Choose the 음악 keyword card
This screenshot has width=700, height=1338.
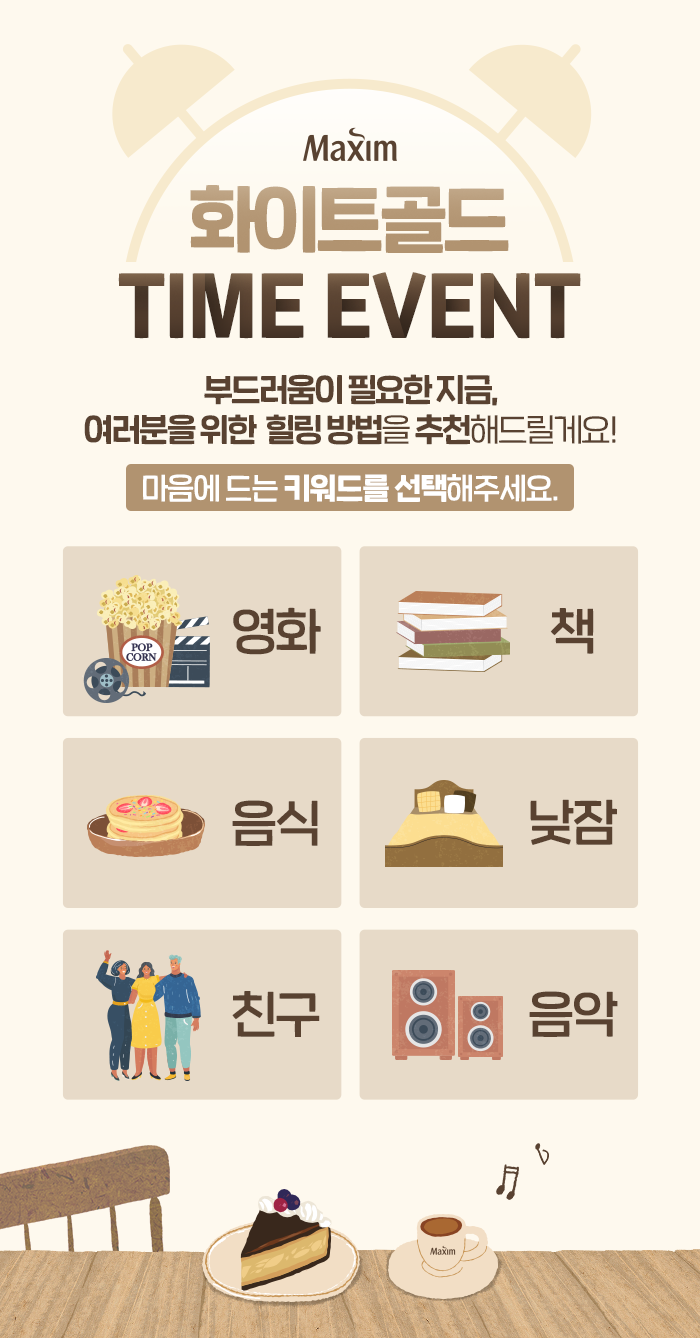click(498, 1015)
